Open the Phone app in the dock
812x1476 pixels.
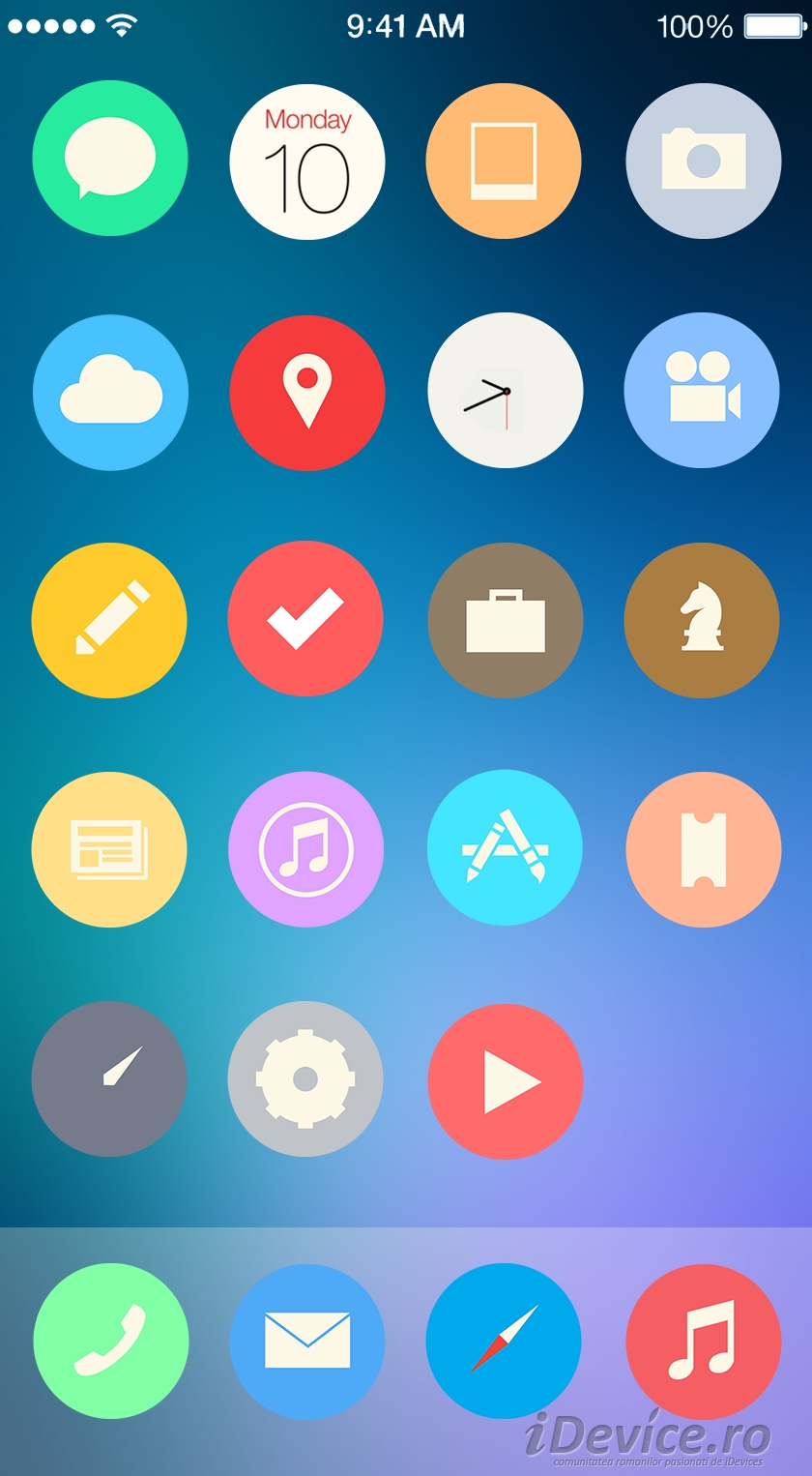point(110,1341)
